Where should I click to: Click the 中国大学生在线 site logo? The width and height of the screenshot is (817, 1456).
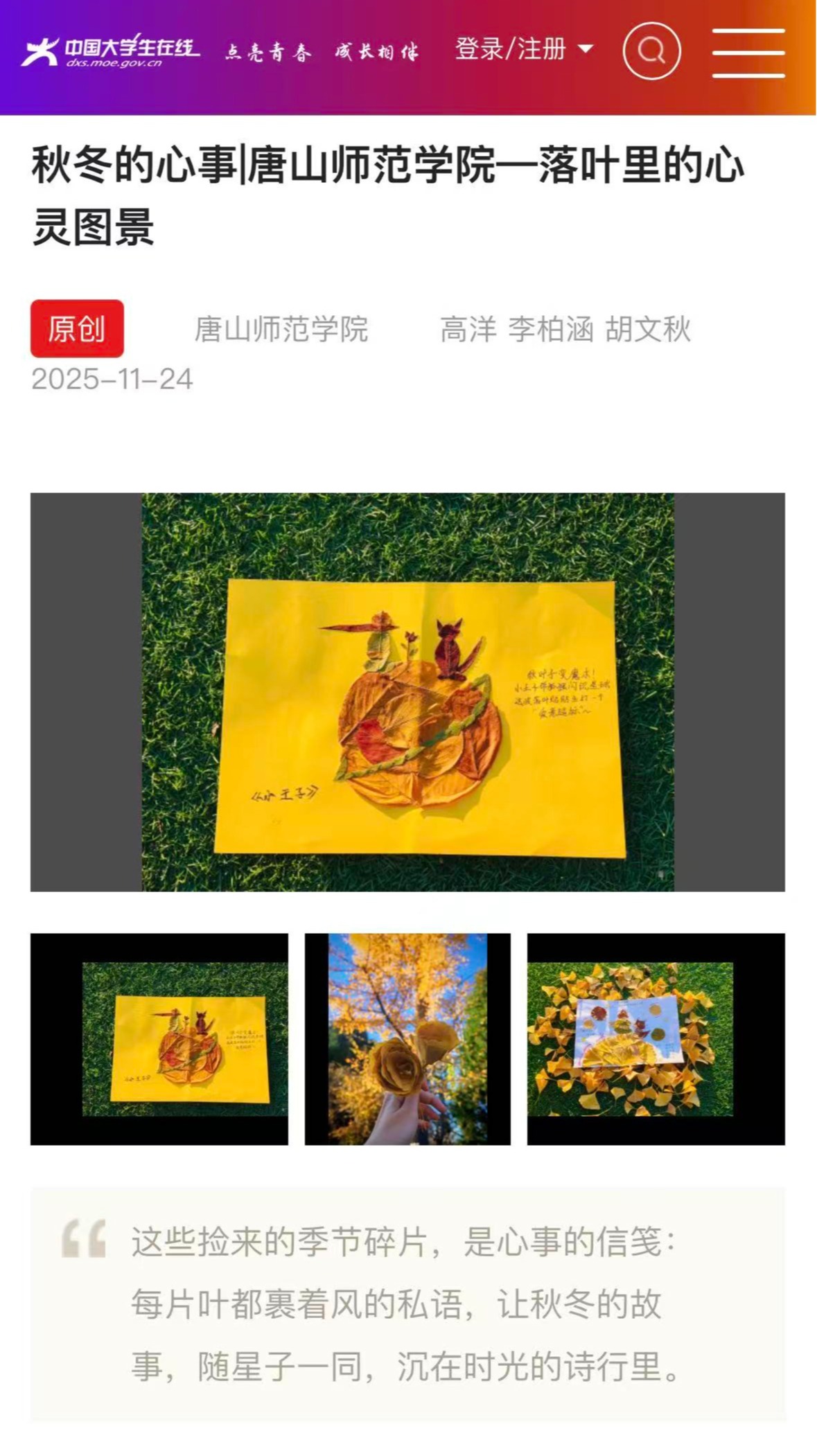pos(111,48)
